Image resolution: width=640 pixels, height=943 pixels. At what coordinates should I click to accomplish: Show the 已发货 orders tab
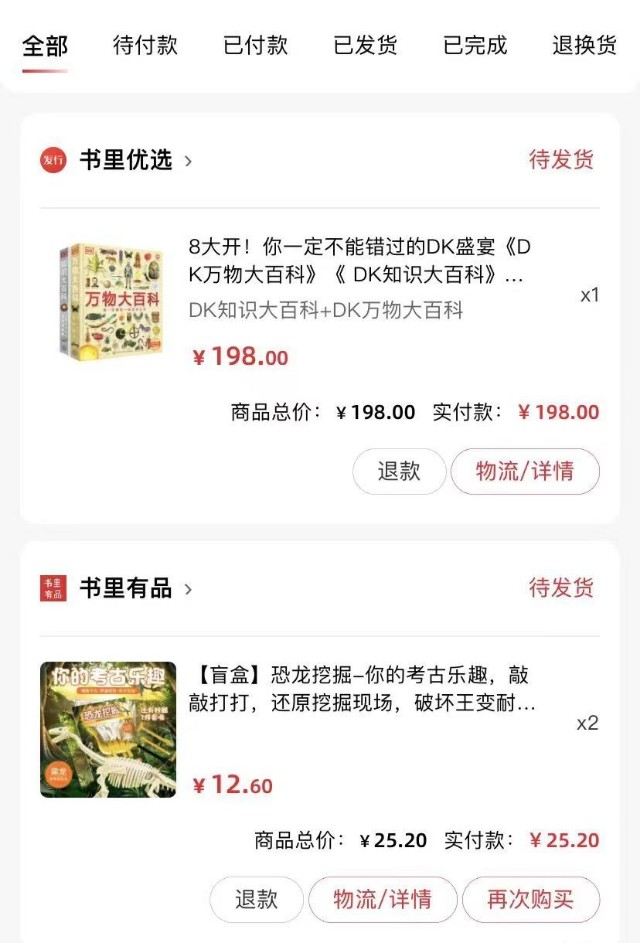click(365, 45)
